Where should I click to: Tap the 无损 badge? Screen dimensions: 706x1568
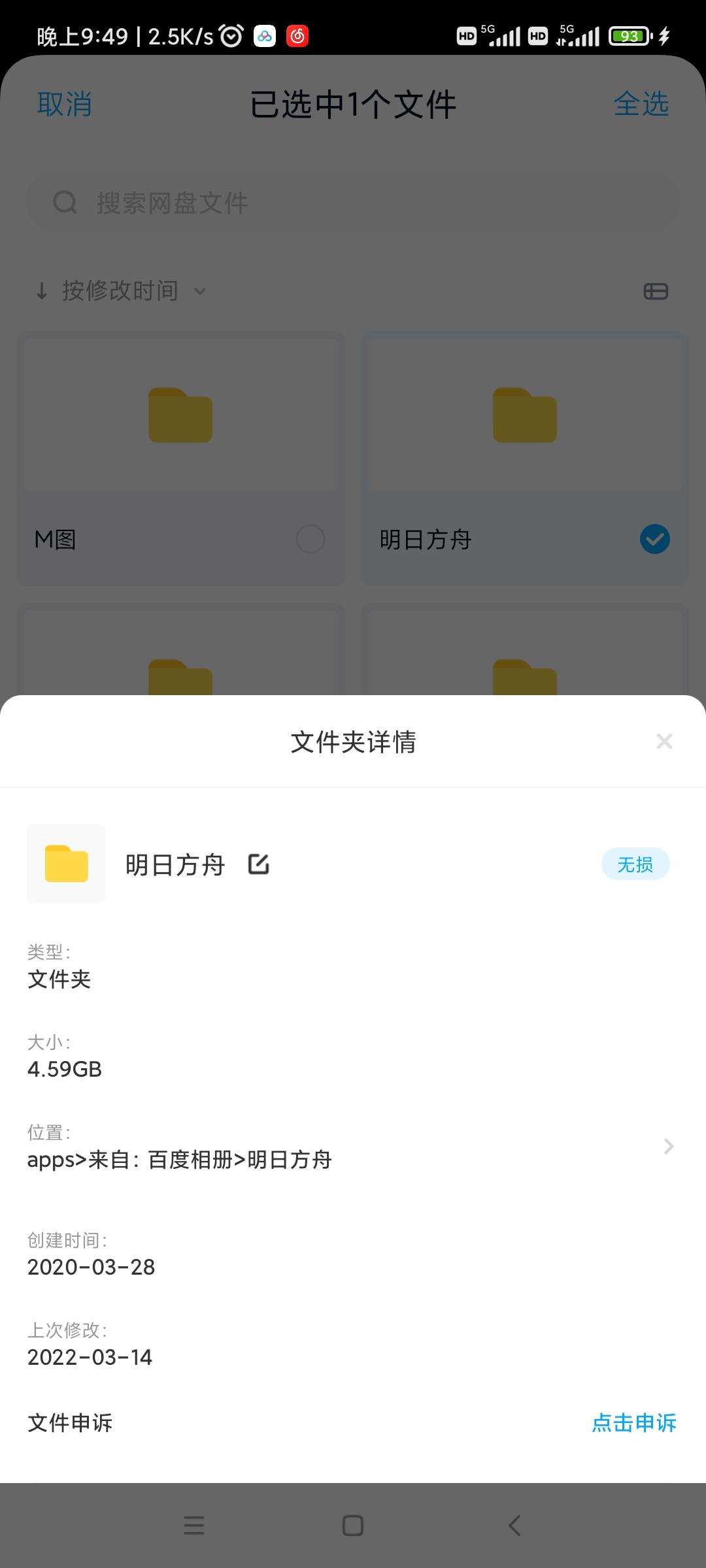[x=635, y=864]
